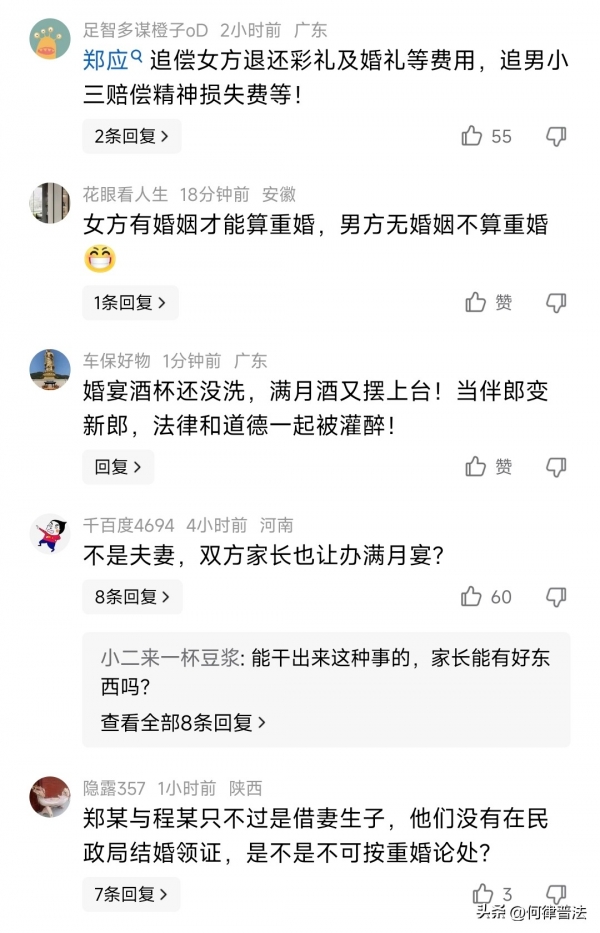This screenshot has height=933, width=600.
Task: View 车保好物's profile avatar
Action: coord(50,369)
